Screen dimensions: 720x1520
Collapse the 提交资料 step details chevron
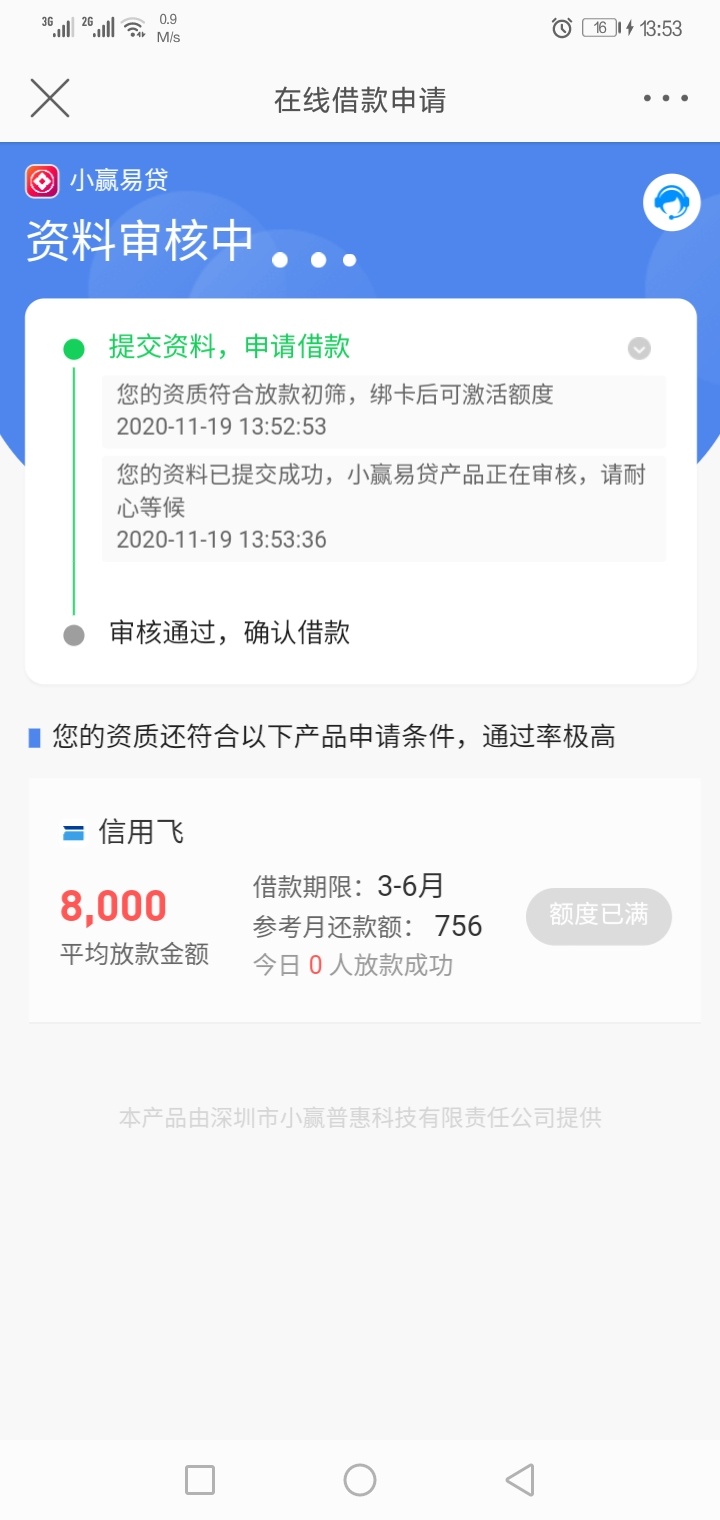pos(639,348)
